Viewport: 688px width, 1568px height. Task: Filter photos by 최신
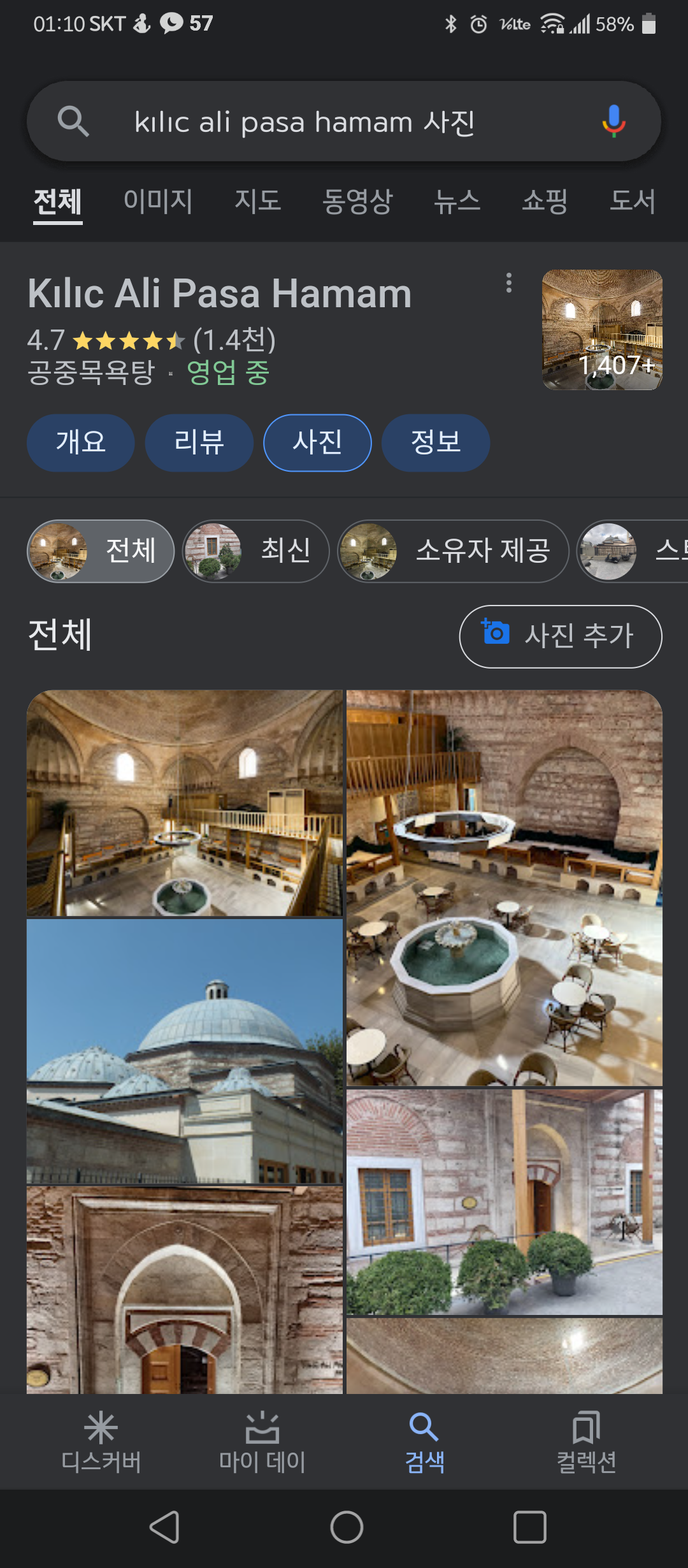pos(255,551)
